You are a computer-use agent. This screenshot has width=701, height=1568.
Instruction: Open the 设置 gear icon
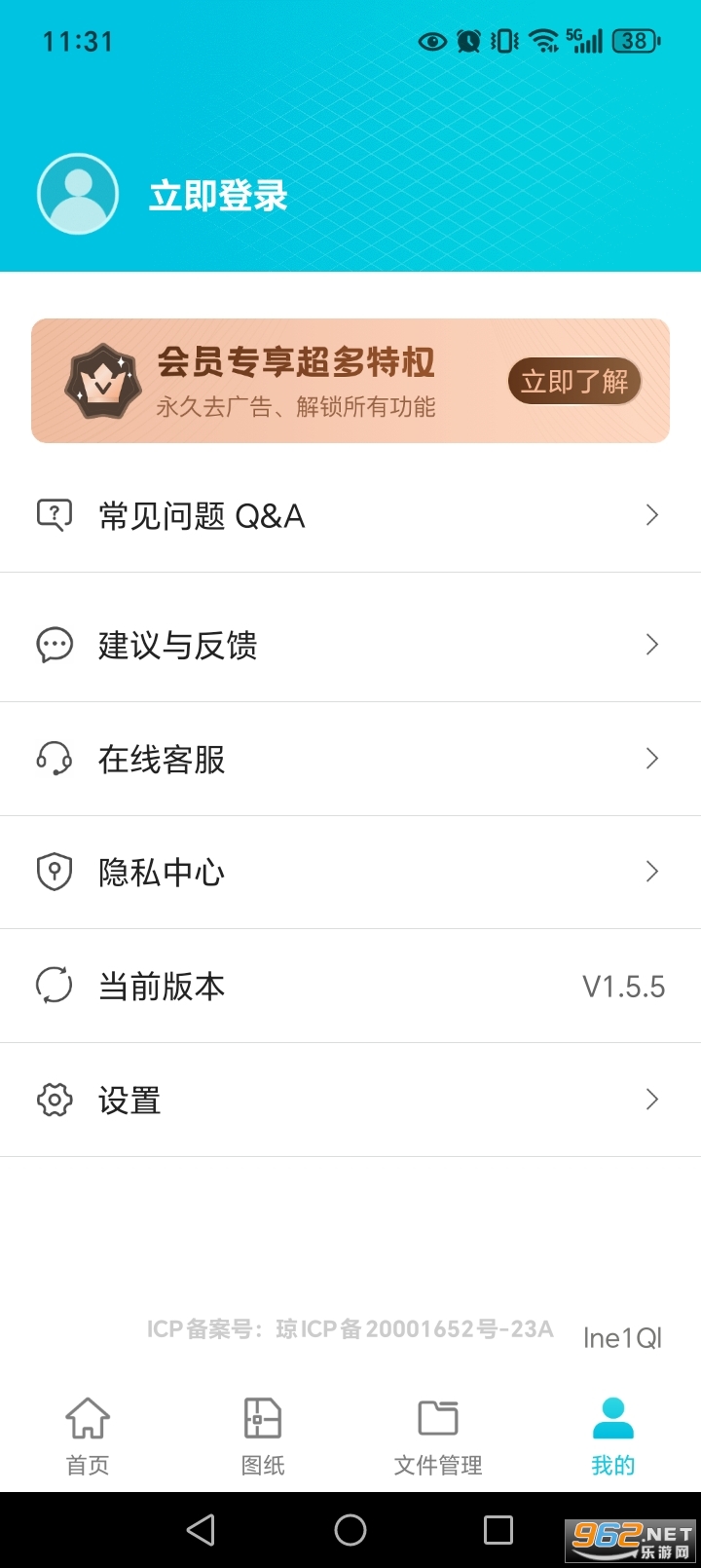[x=55, y=1099]
